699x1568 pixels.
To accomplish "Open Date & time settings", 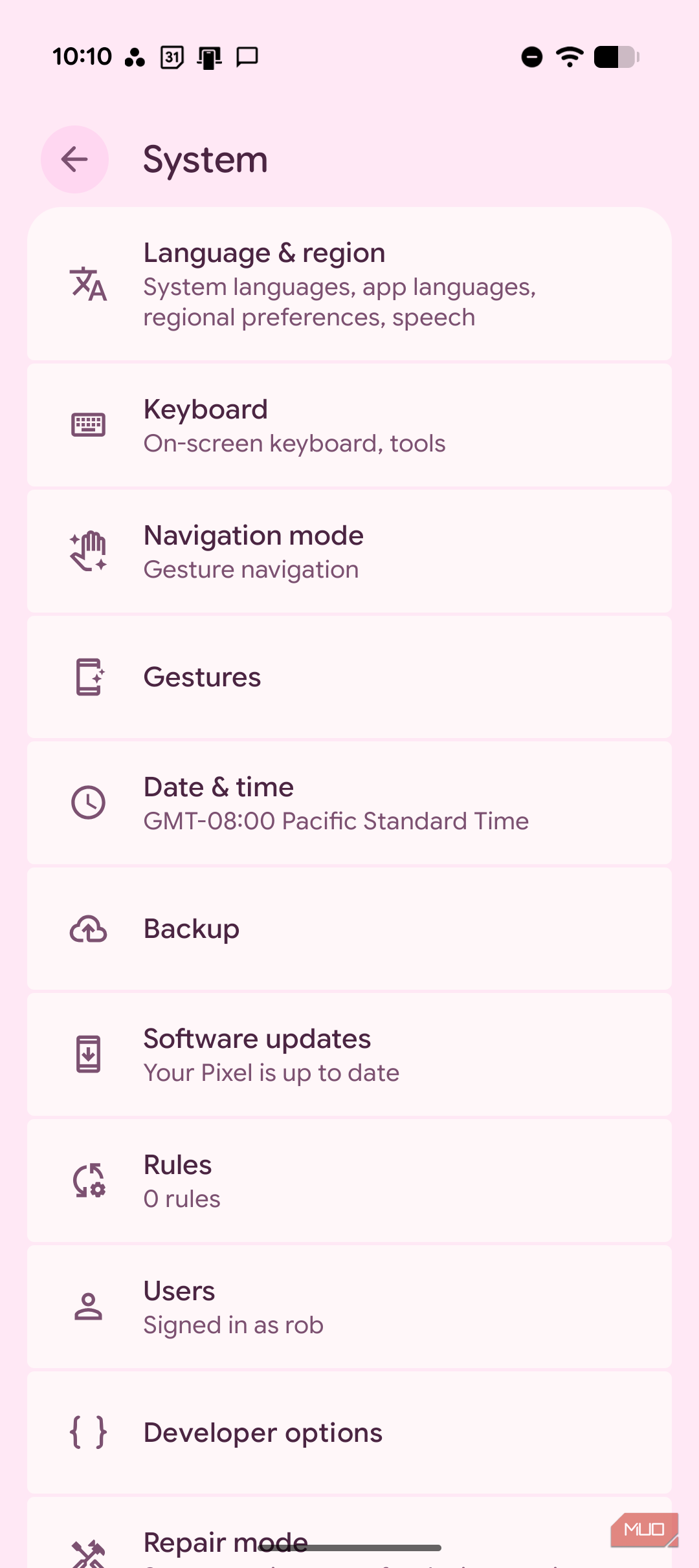I will 349,803.
